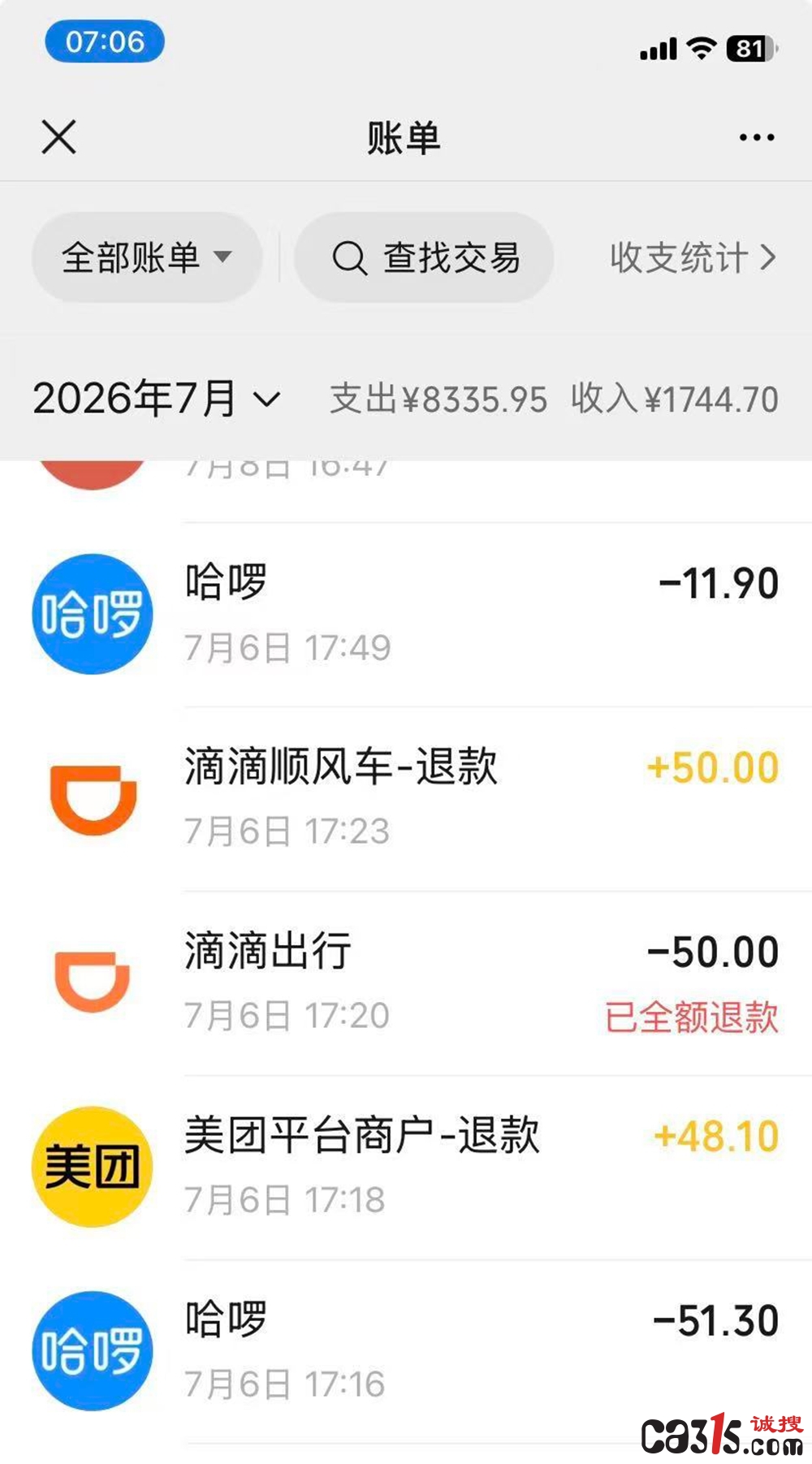Open the 哈啰 transaction of -11.90
Viewport: 812px width, 1464px height.
[x=406, y=615]
